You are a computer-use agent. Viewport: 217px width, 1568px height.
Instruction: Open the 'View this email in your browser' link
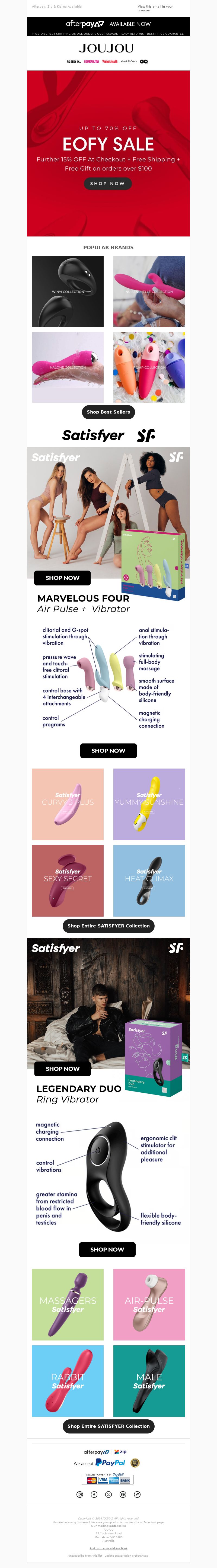point(155,8)
